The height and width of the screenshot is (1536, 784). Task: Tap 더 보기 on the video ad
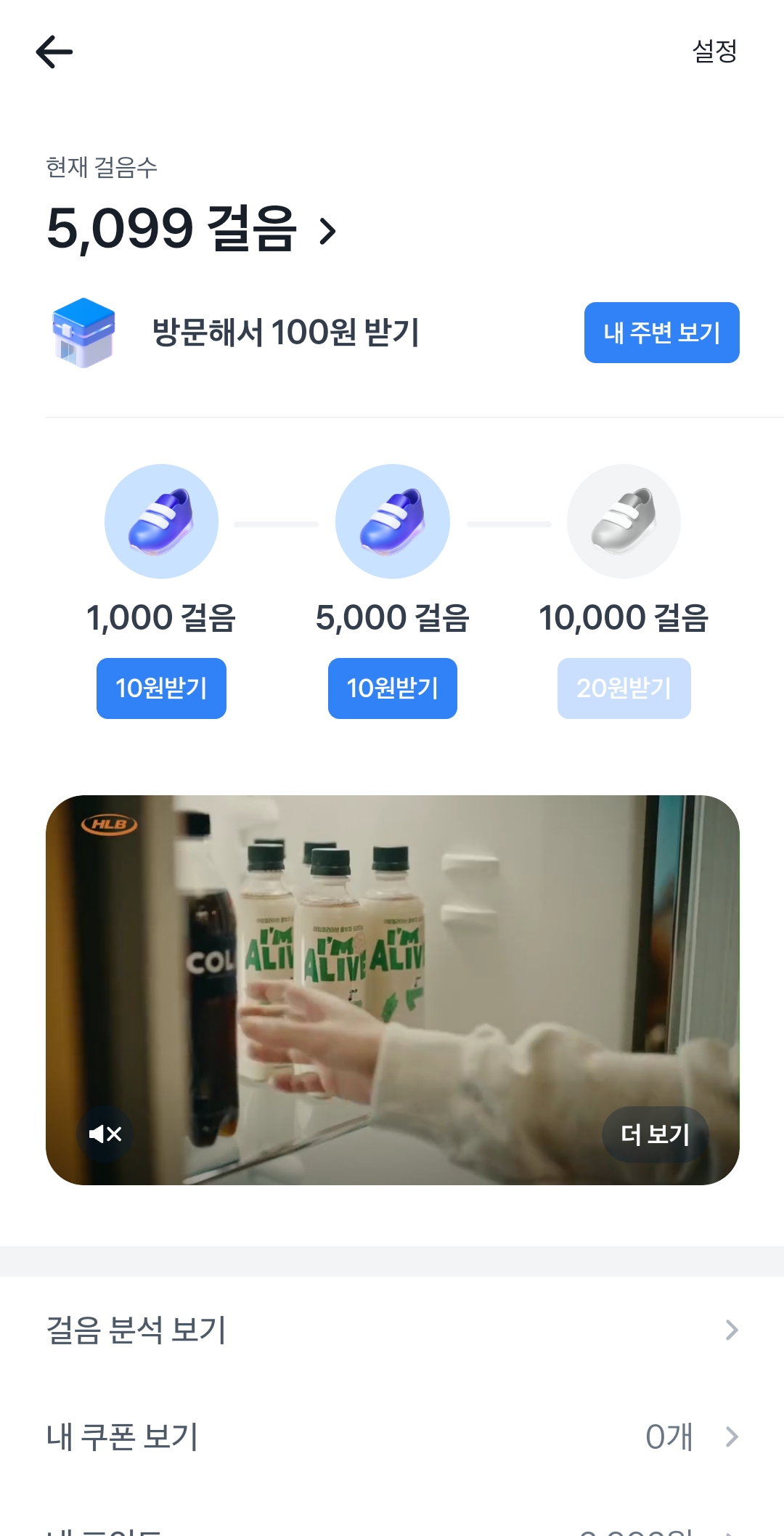(x=655, y=1134)
